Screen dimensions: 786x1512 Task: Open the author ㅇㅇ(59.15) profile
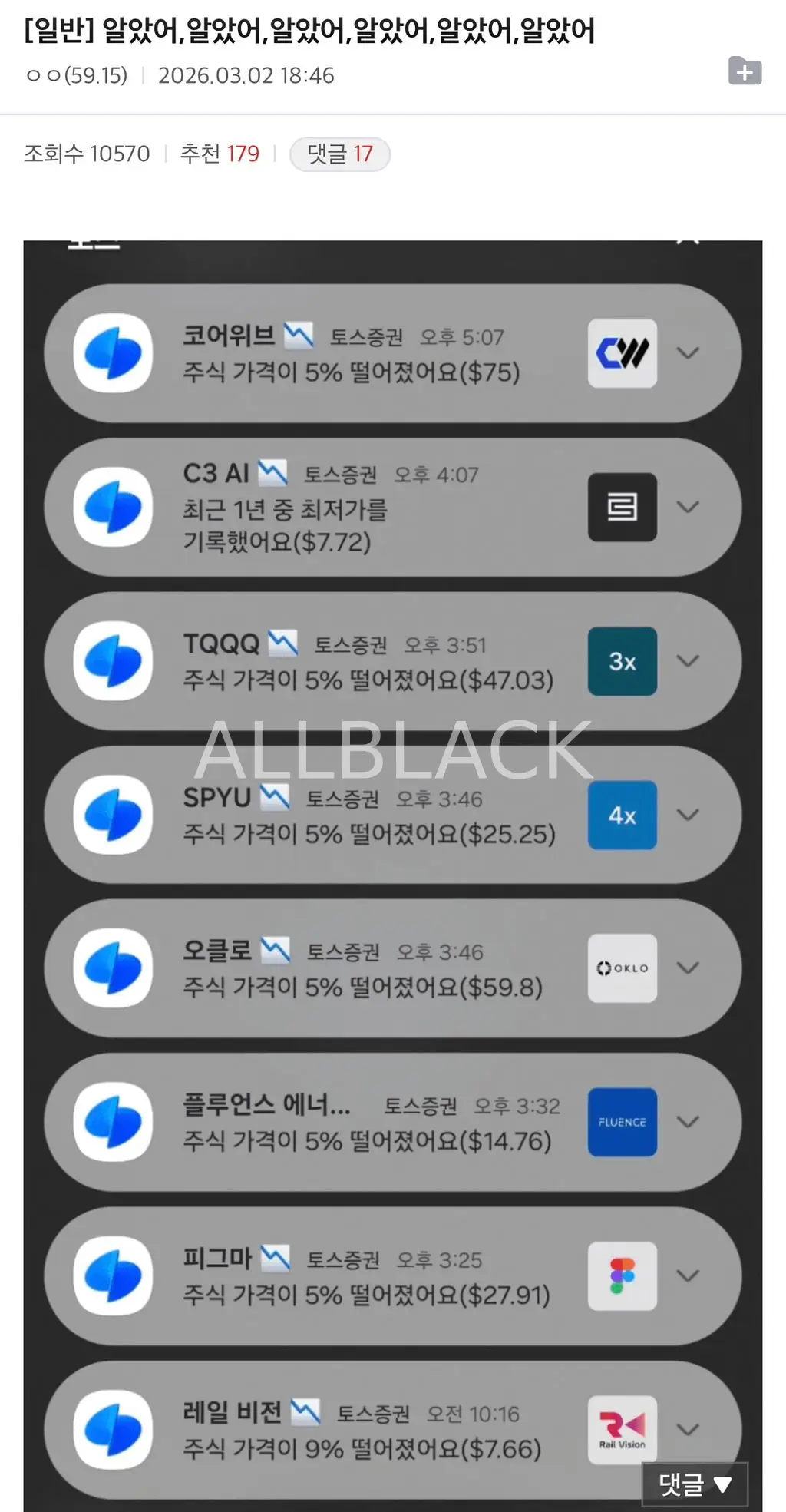pos(77,75)
